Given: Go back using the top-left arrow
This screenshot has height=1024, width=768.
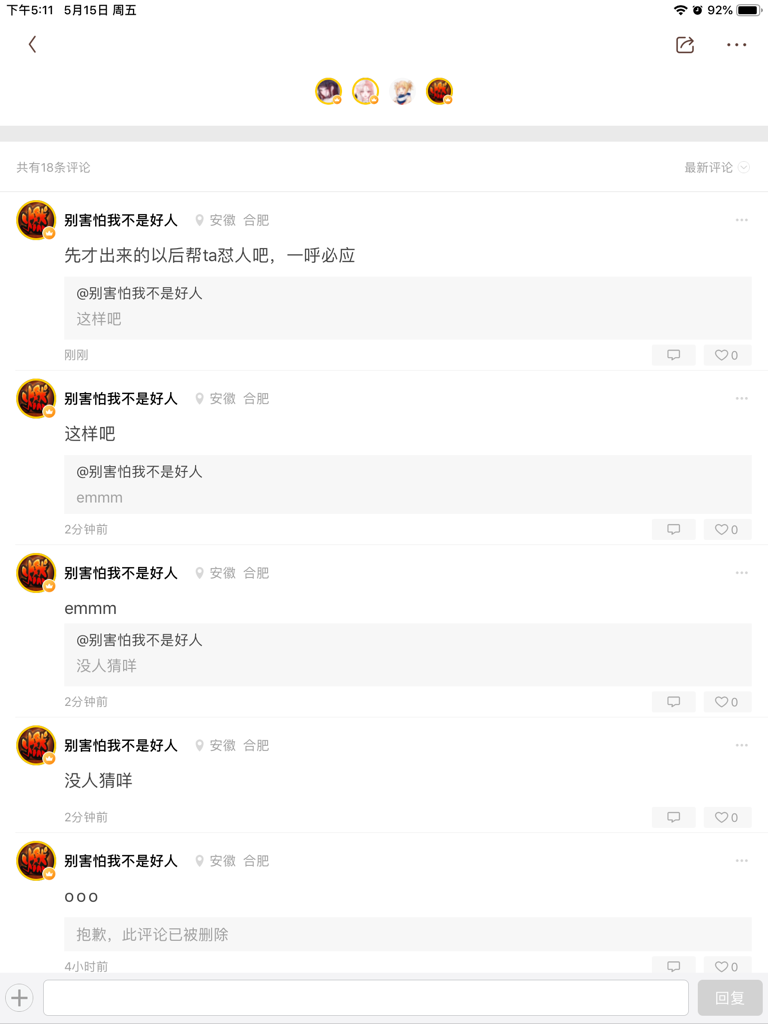Looking at the screenshot, I should pyautogui.click(x=32, y=44).
